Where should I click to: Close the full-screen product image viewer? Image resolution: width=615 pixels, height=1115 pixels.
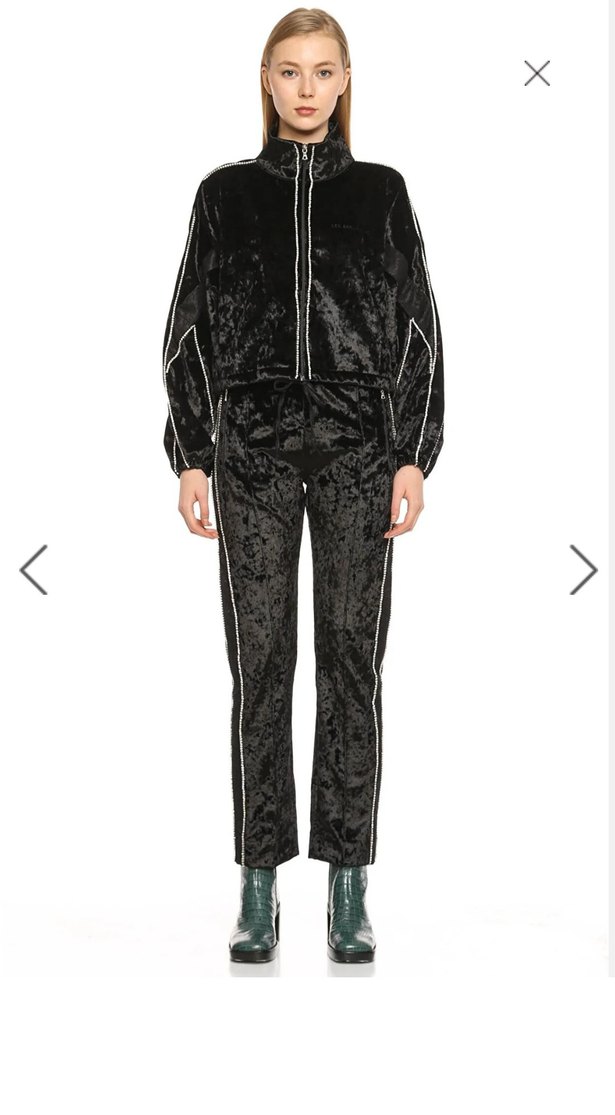pyautogui.click(x=537, y=73)
